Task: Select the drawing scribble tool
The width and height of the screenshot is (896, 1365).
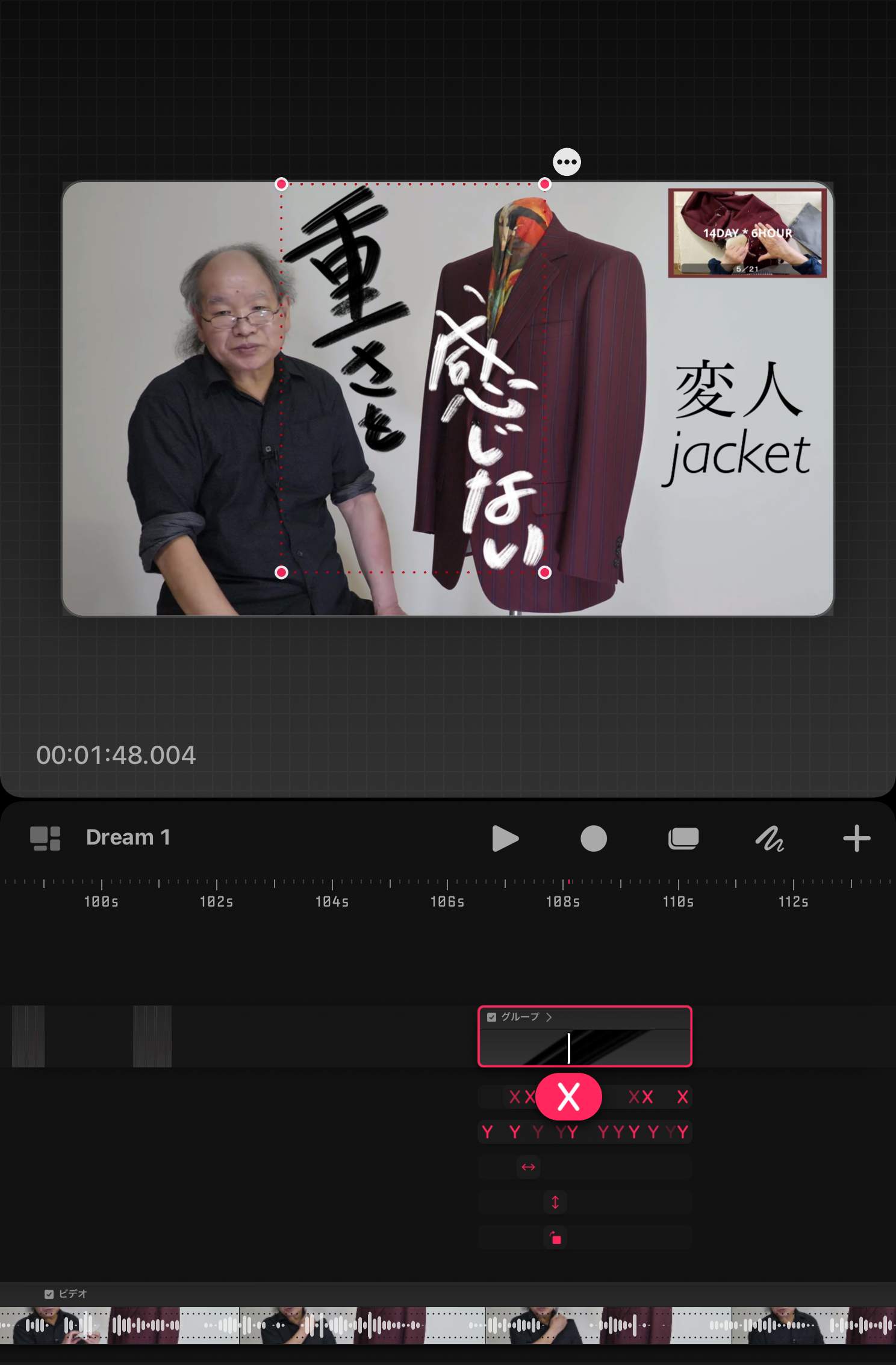Action: tap(770, 839)
